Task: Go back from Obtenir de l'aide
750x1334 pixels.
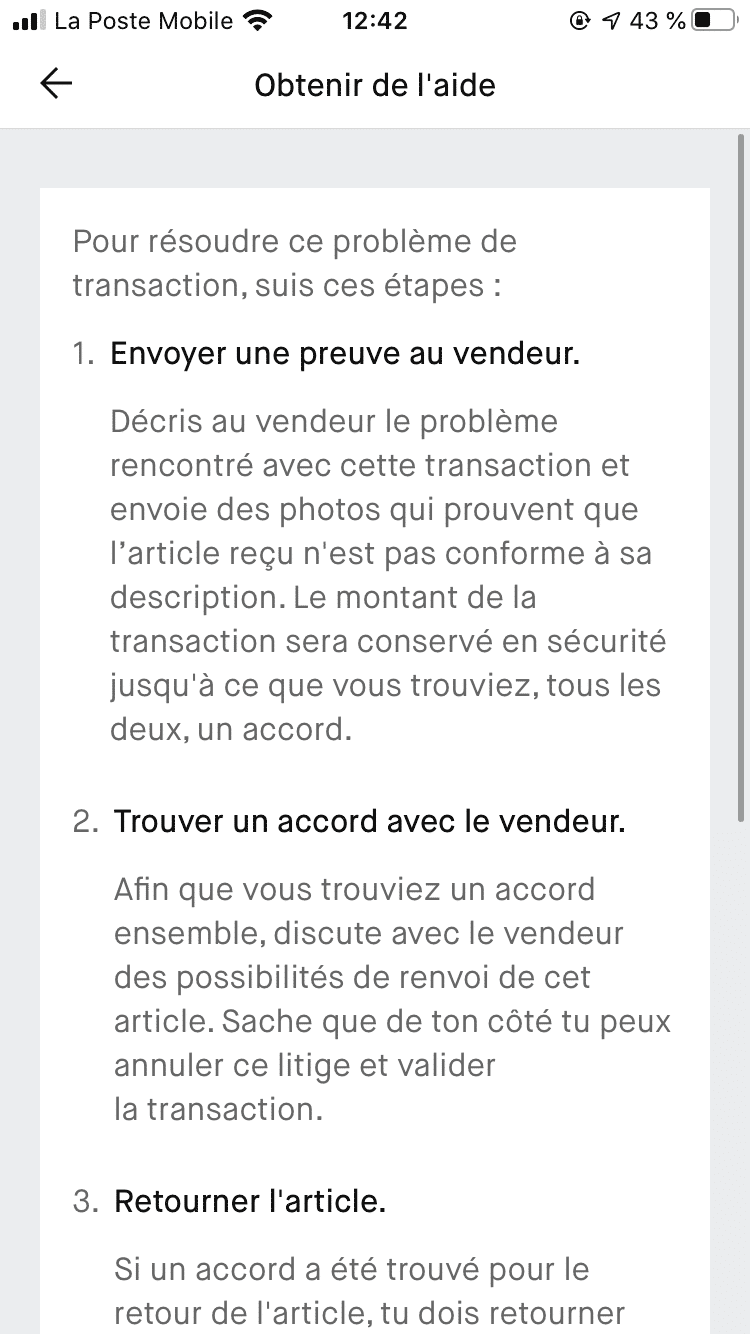Action: tap(56, 85)
